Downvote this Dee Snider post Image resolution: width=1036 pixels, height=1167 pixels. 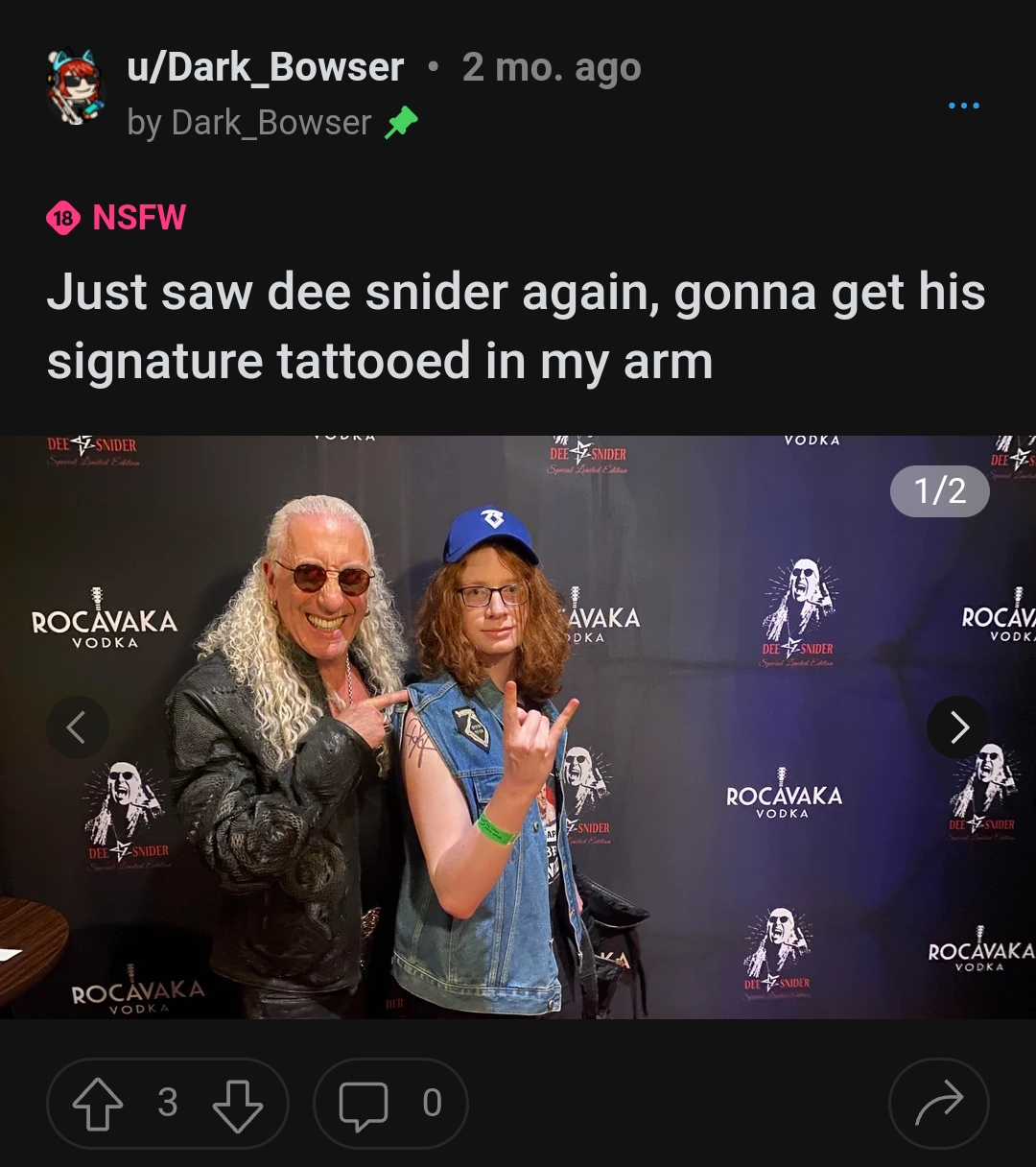pyautogui.click(x=237, y=1105)
